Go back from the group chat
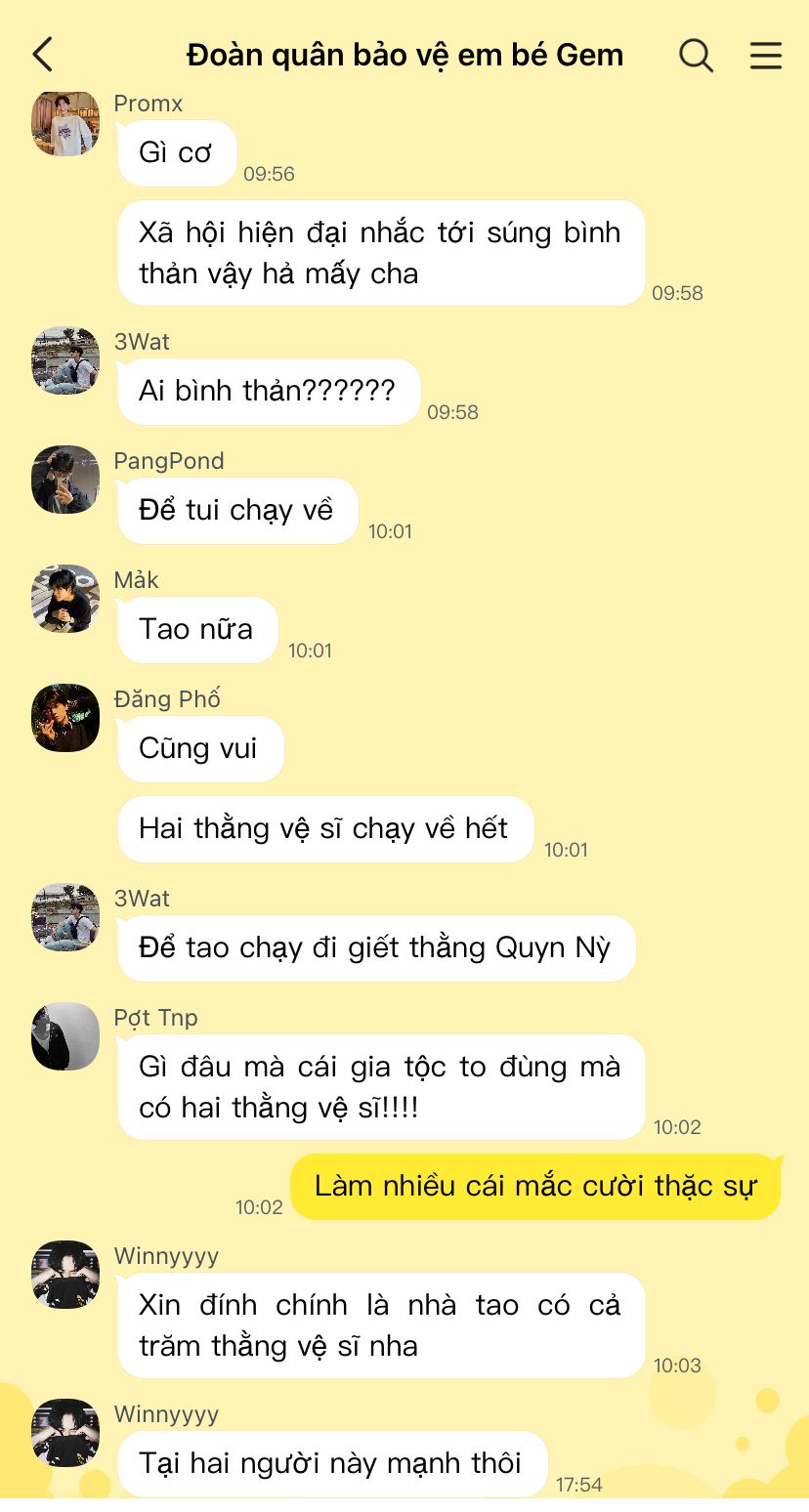 (43, 55)
